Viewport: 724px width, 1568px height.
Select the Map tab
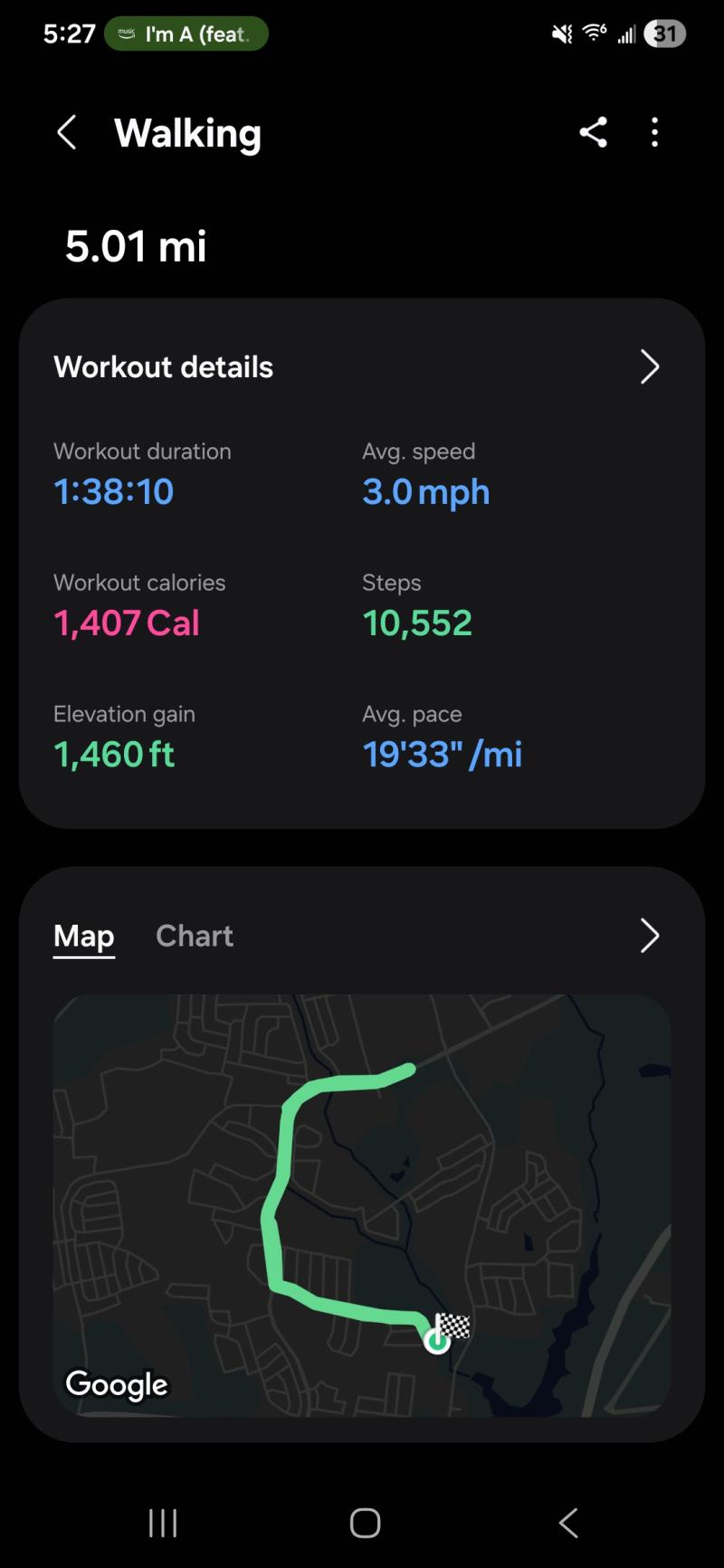83,936
